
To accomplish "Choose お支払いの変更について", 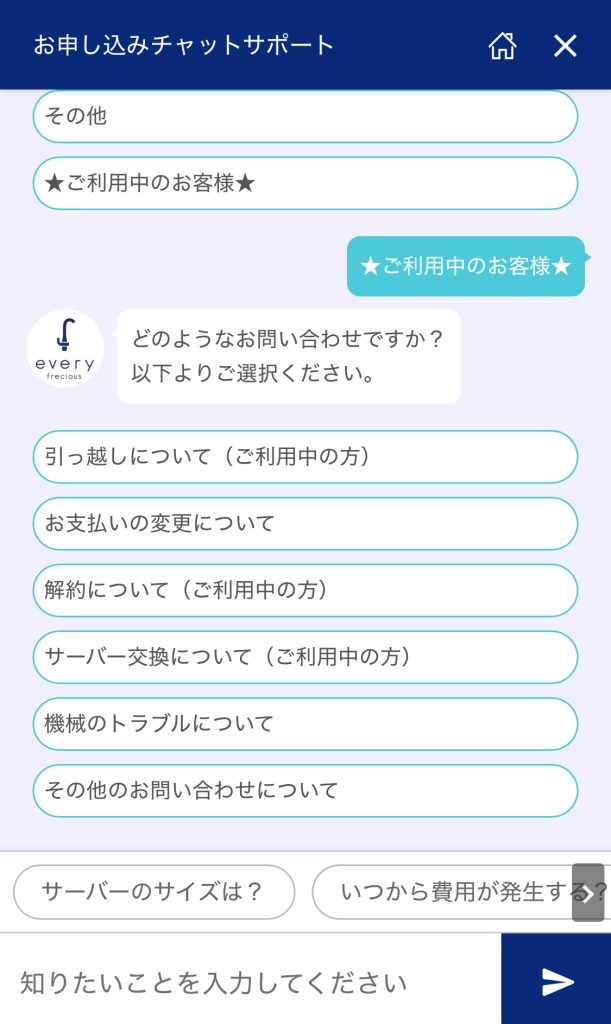I will pos(305,524).
